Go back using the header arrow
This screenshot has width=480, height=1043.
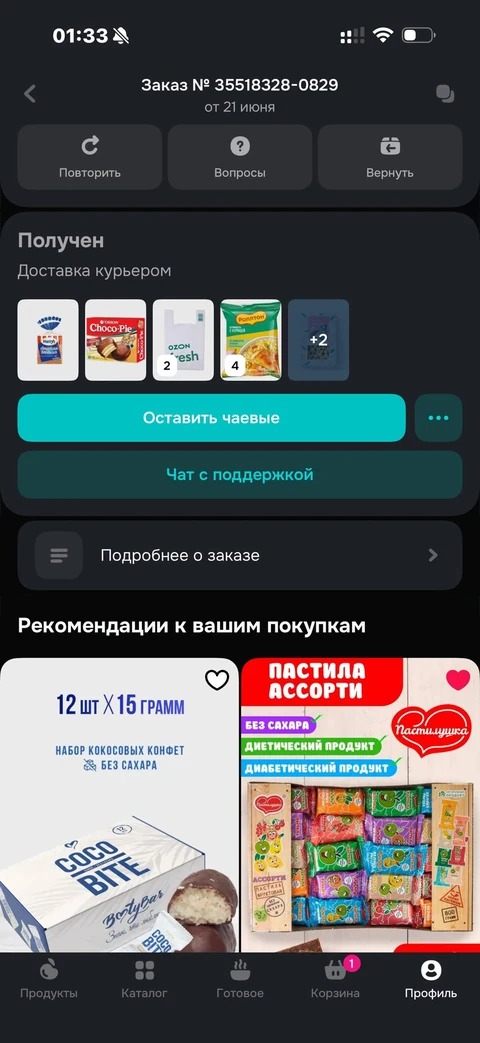point(29,94)
